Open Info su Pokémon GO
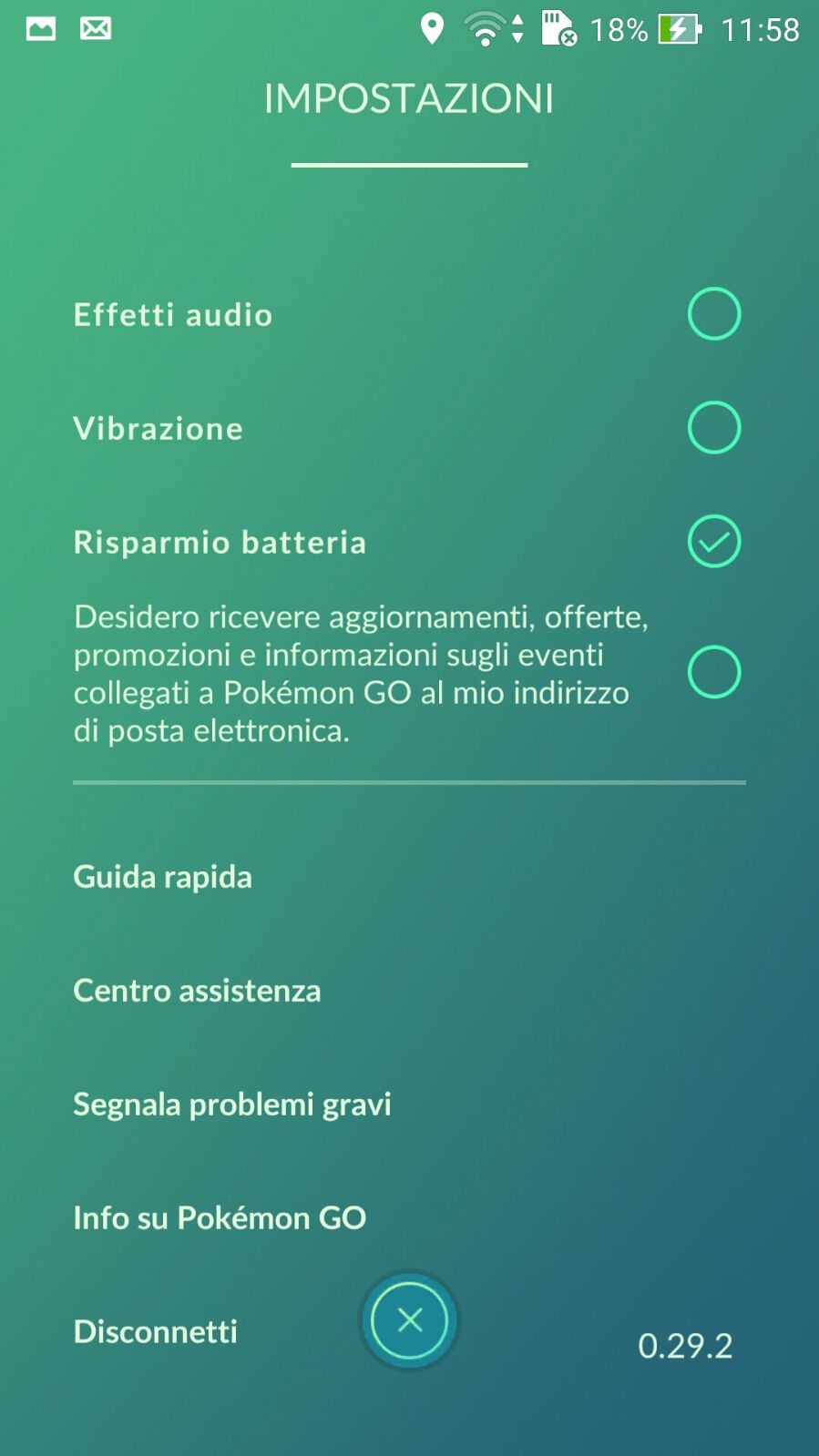The width and height of the screenshot is (819, 1456). pyautogui.click(x=220, y=1218)
